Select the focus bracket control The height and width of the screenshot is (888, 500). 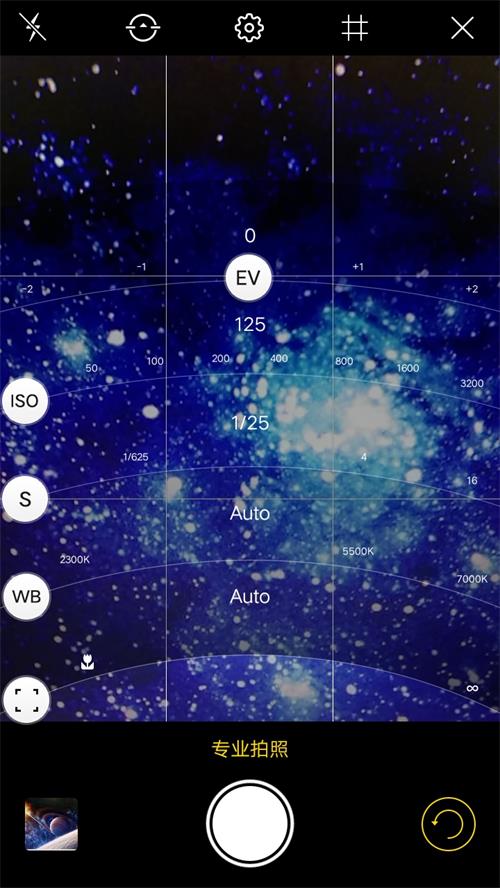[x=26, y=700]
